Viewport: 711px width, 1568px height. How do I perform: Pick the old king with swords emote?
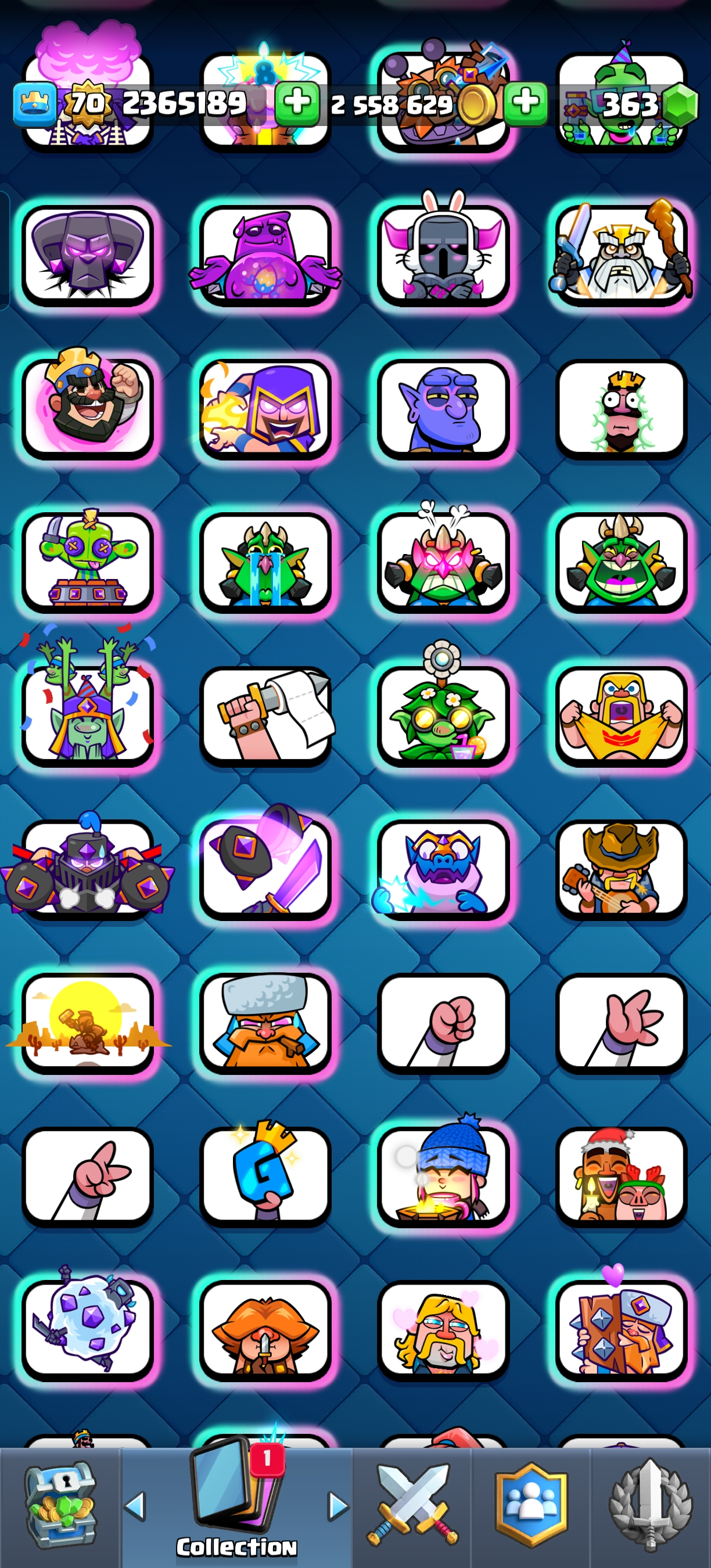click(621, 254)
